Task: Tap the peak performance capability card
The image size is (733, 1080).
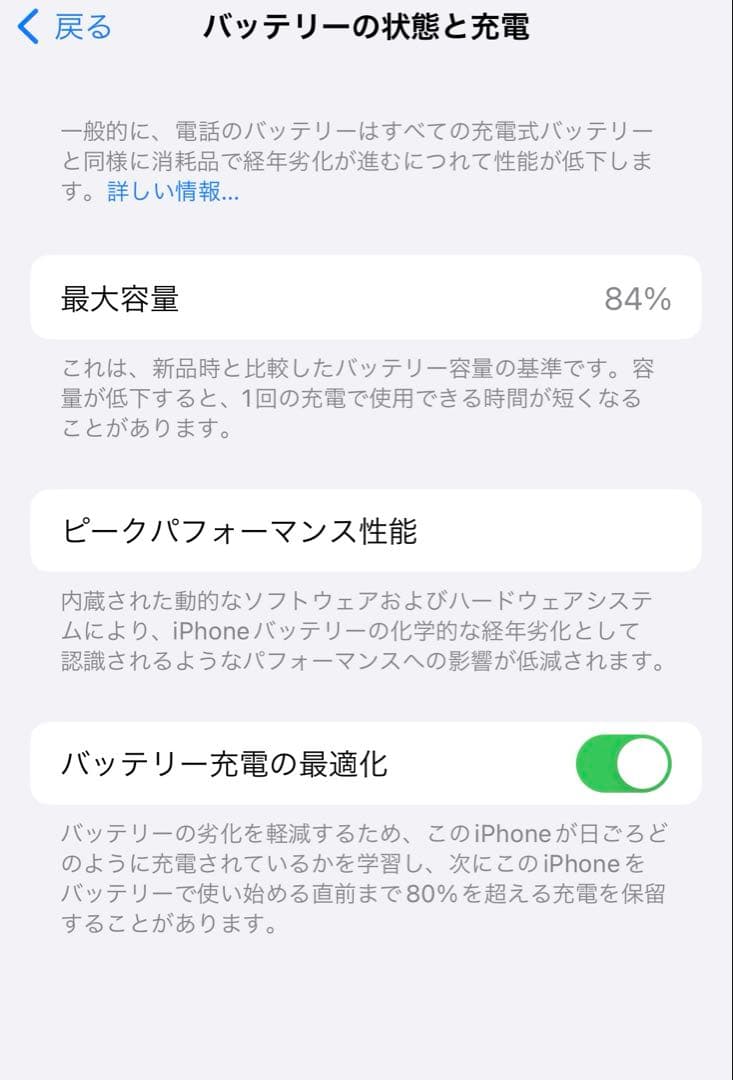Action: pos(366,531)
